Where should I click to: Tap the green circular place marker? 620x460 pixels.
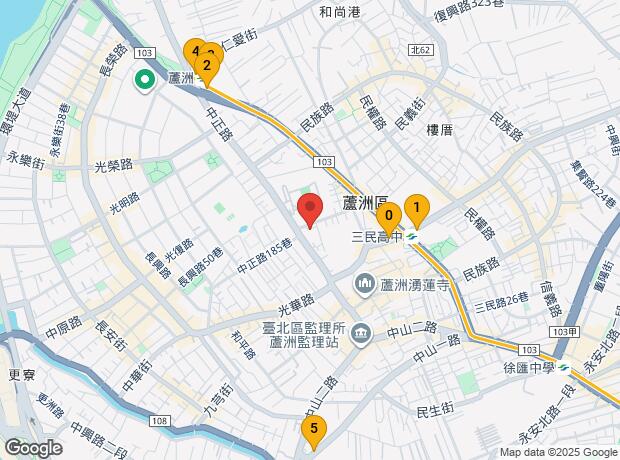[144, 79]
